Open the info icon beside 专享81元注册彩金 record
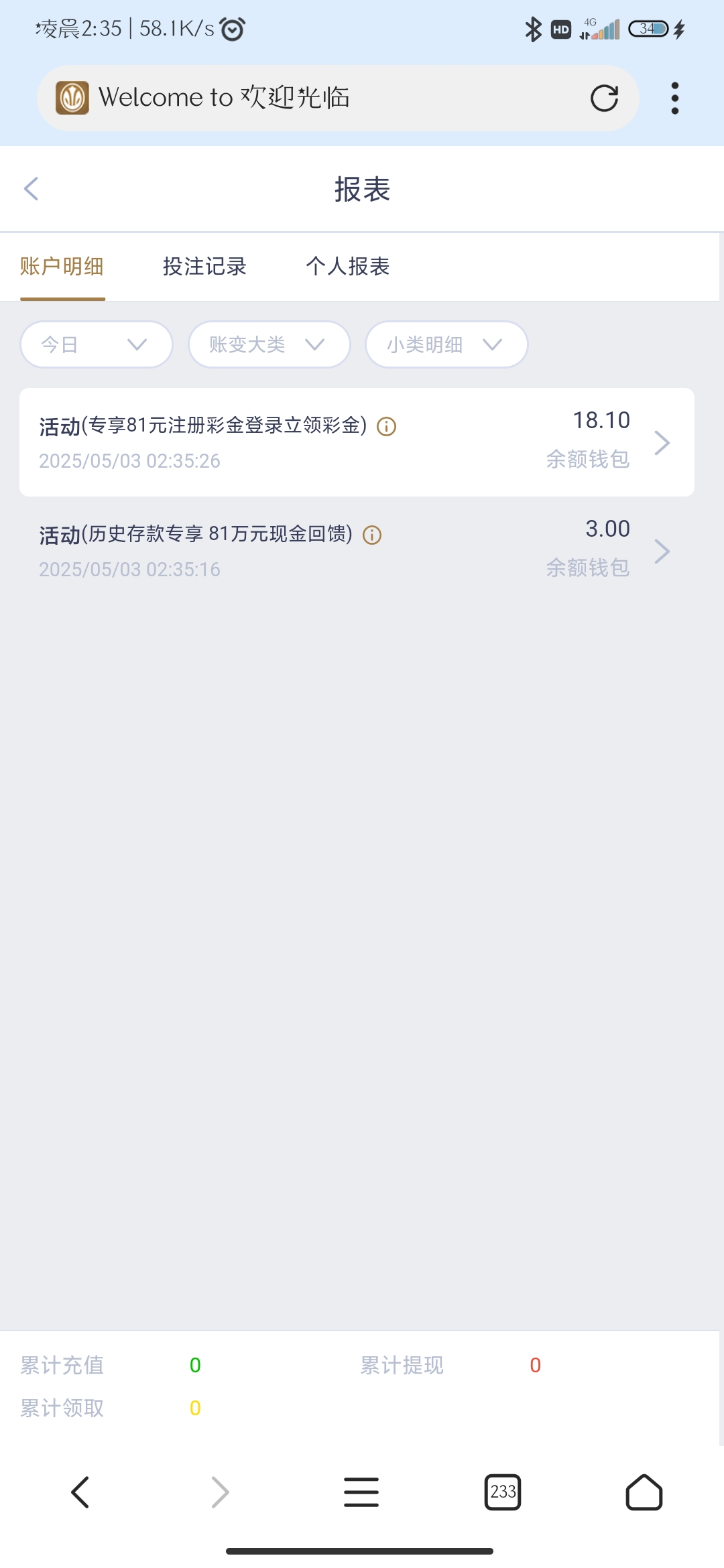 click(x=386, y=426)
